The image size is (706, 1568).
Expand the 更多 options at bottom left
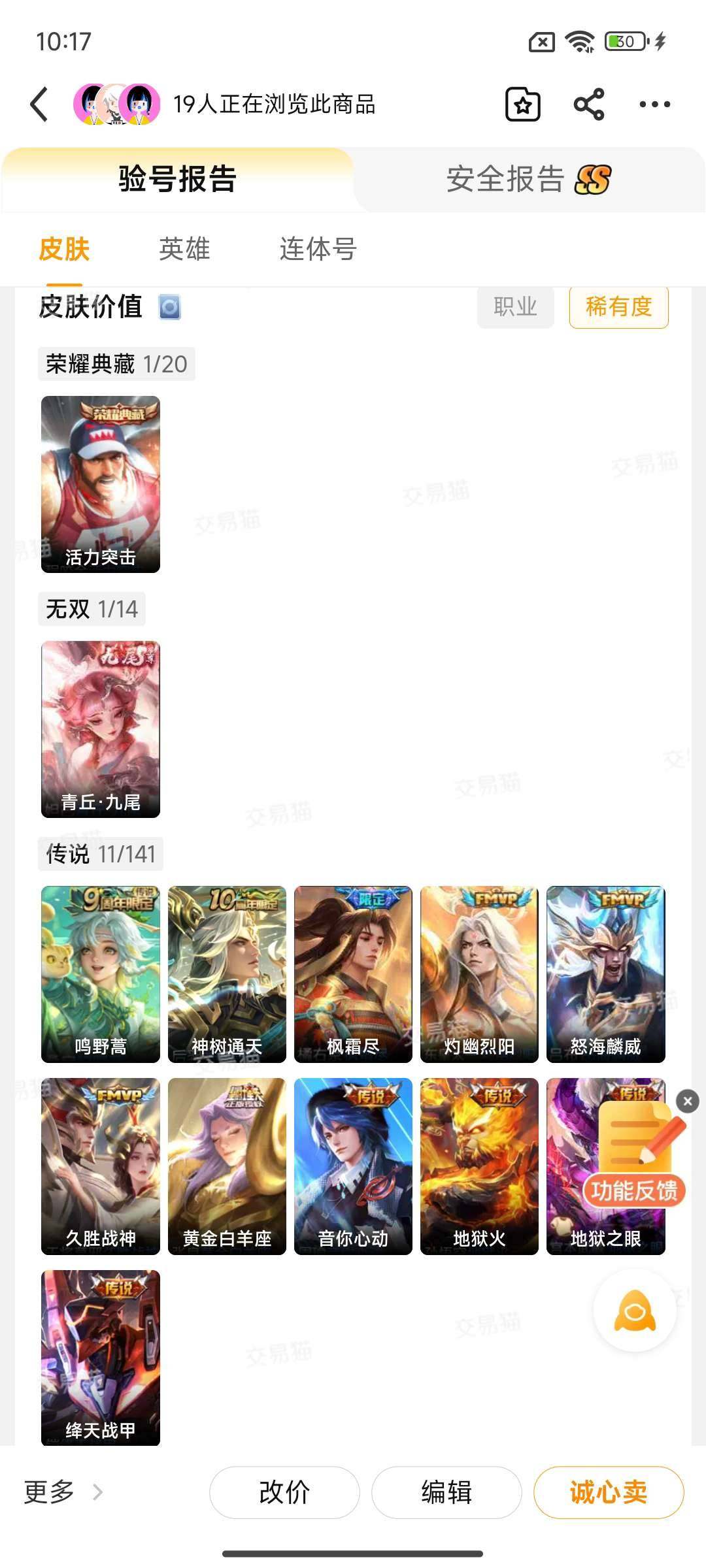pos(59,1492)
